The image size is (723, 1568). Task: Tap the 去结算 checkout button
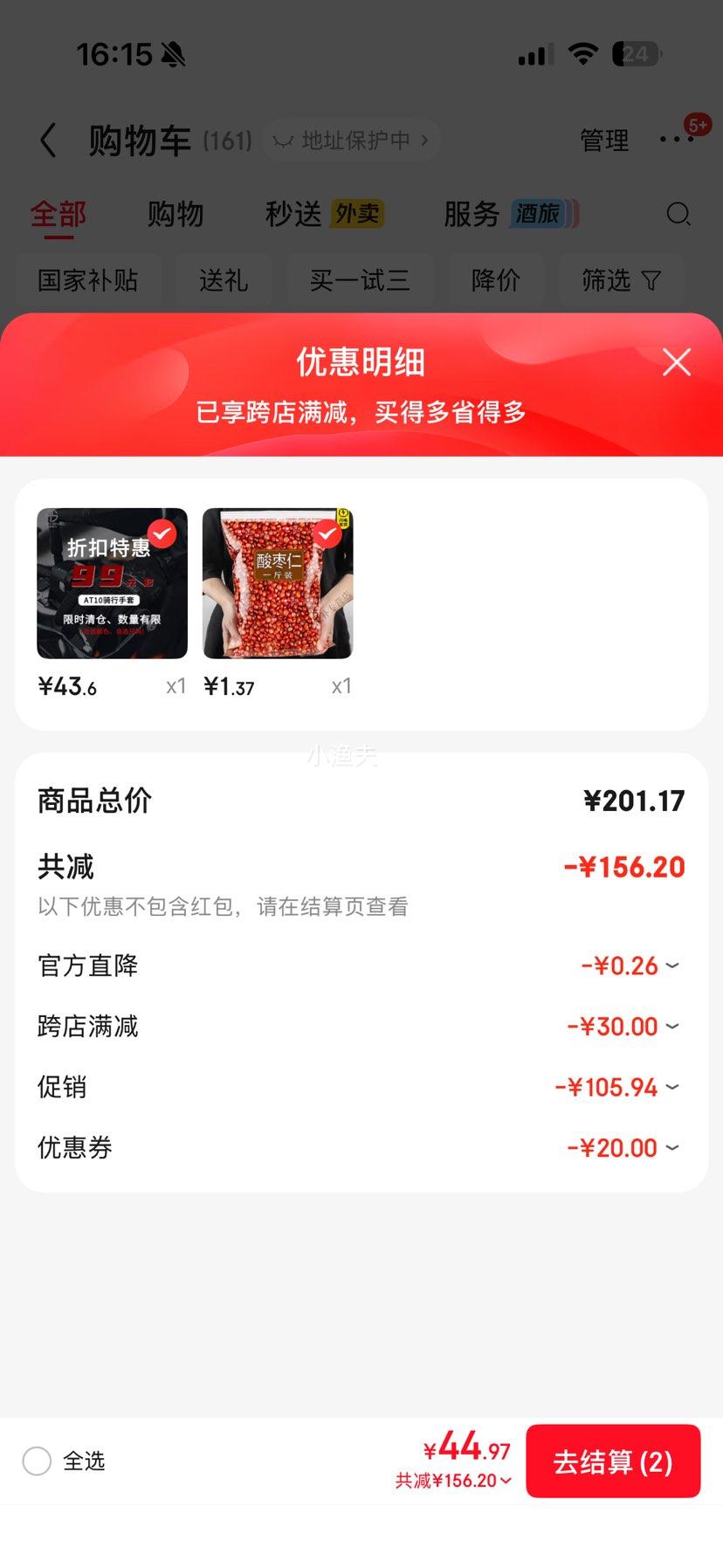point(613,1461)
